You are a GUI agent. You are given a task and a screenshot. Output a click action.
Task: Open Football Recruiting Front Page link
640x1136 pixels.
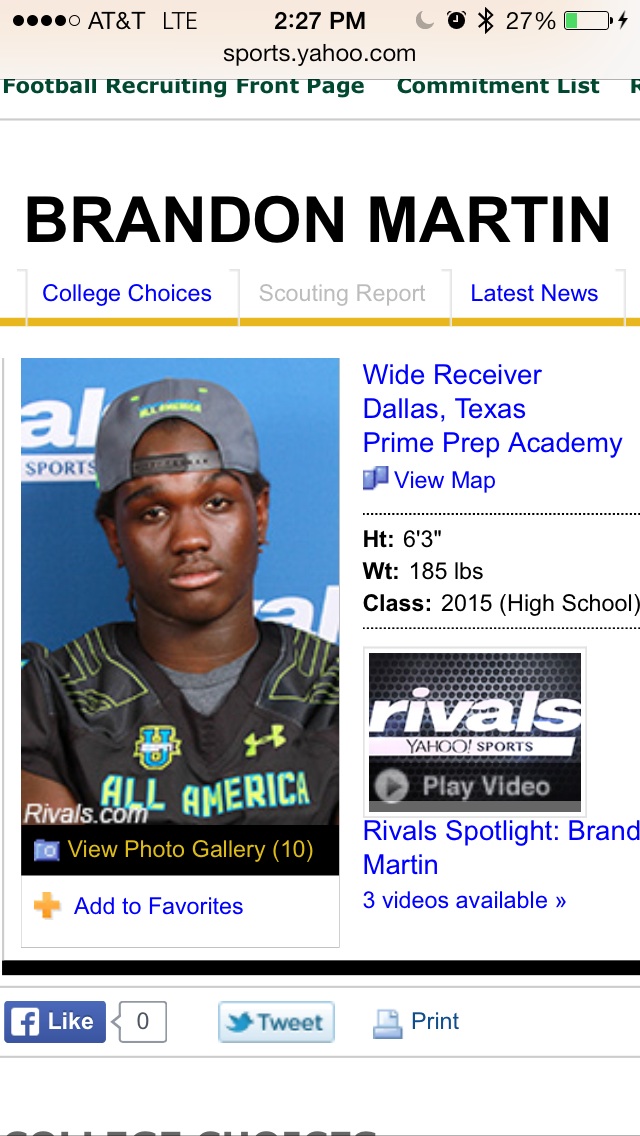[x=184, y=86]
